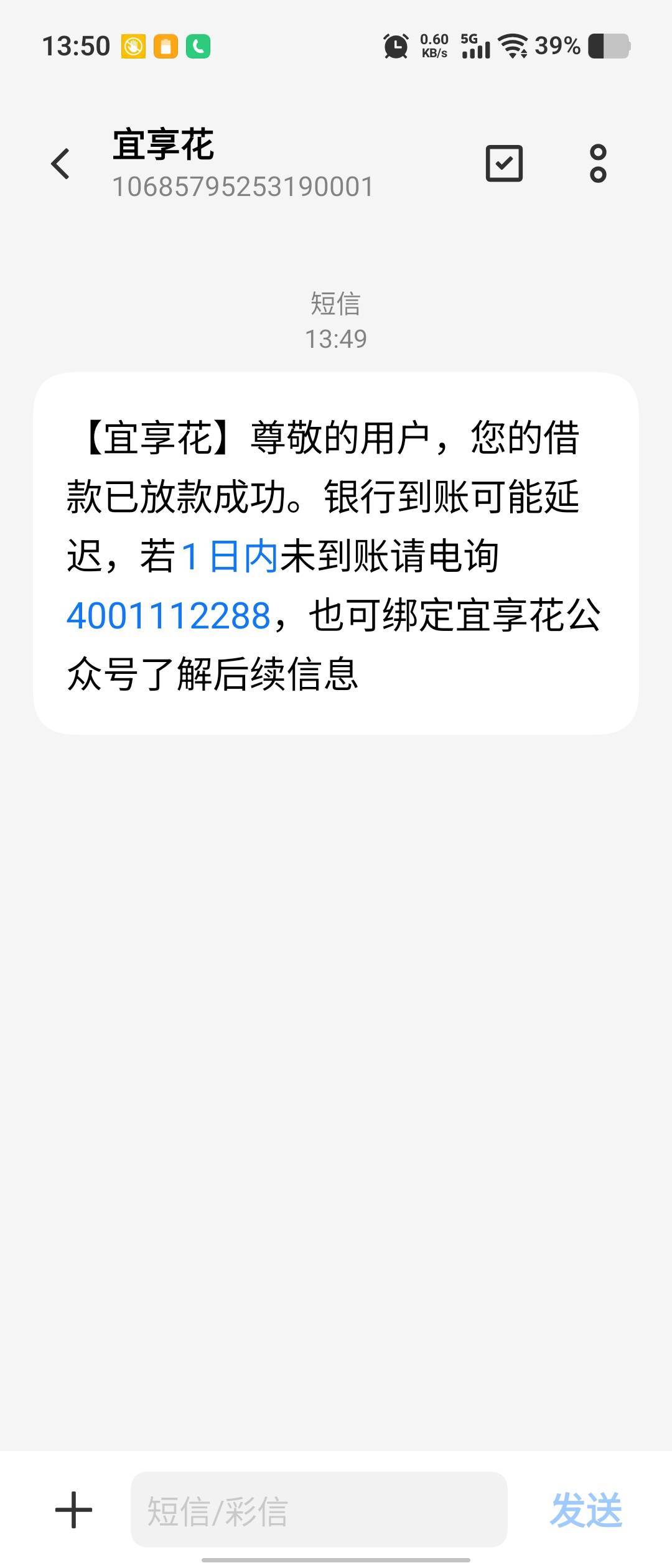The width and height of the screenshot is (672, 1568).
Task: Call the linked number 4001112288
Action: point(169,615)
